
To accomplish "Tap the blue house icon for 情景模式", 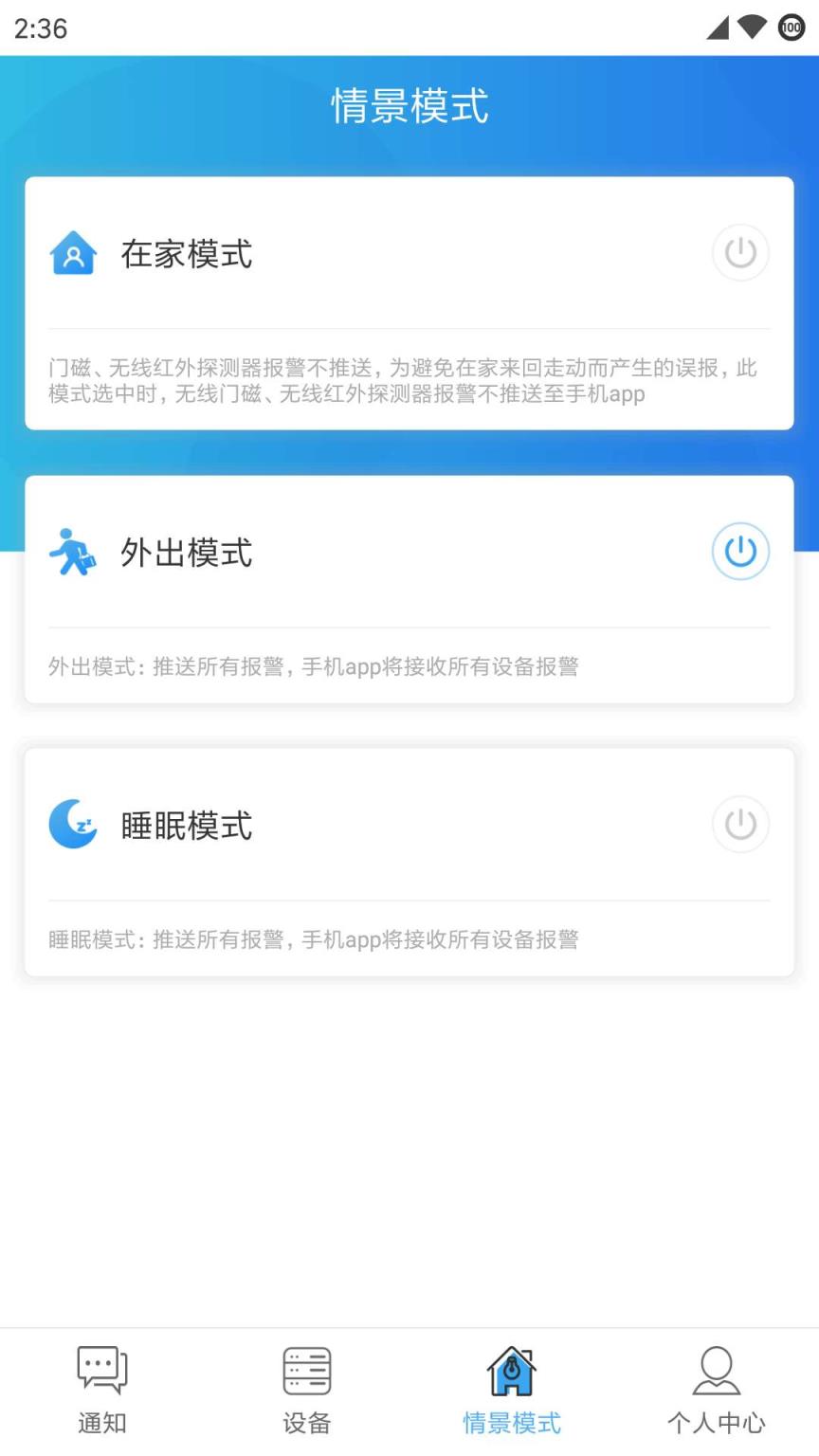I will (x=512, y=1369).
